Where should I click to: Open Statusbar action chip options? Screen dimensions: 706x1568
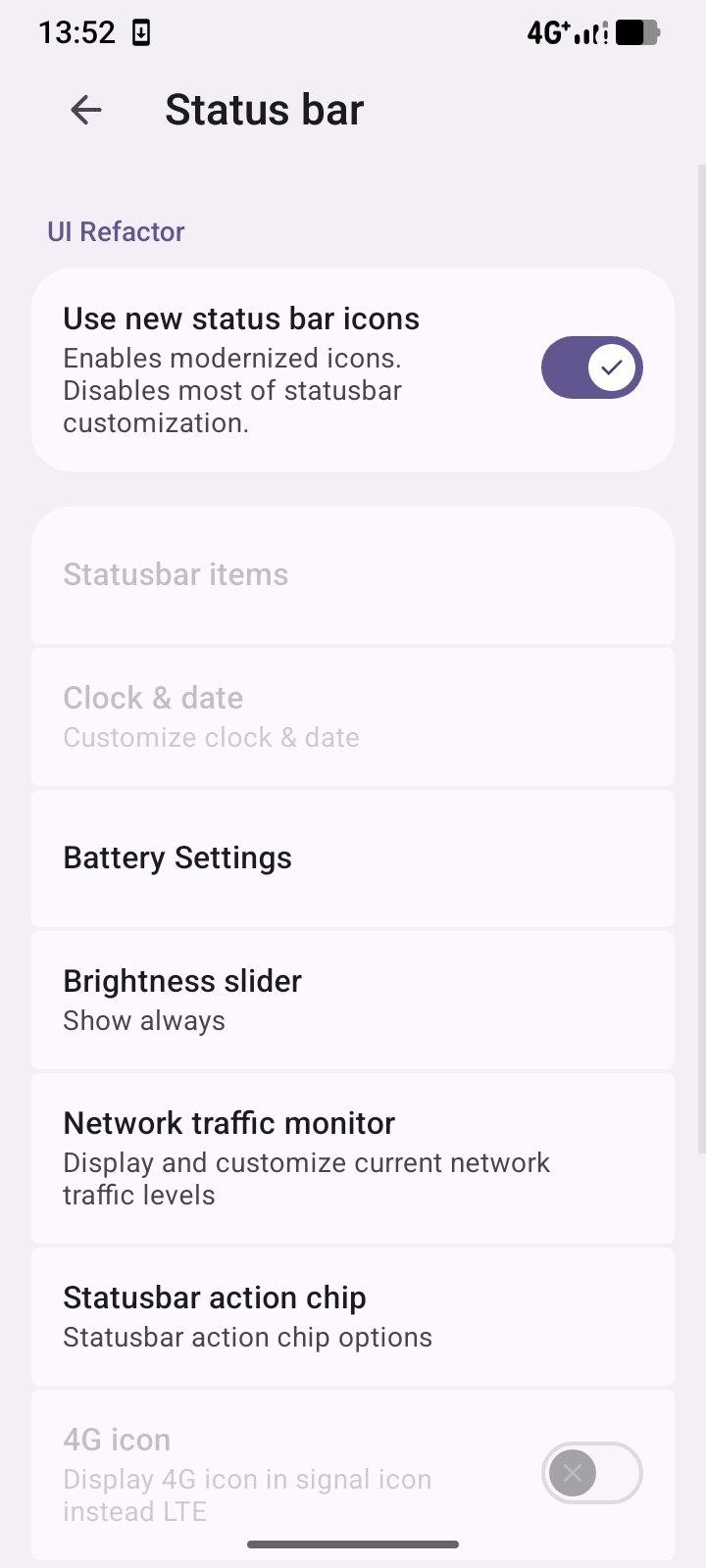pyautogui.click(x=353, y=1316)
